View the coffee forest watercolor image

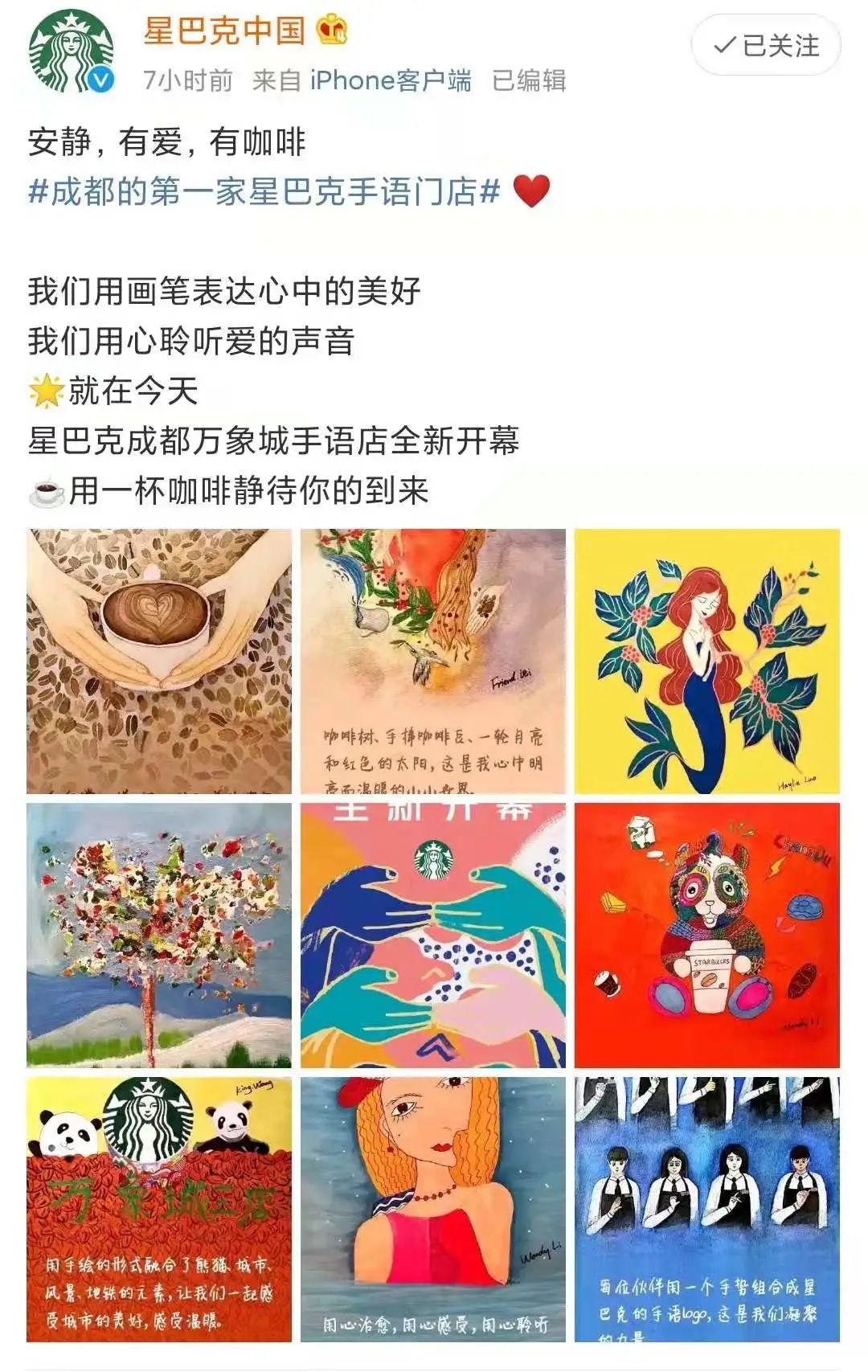[x=433, y=661]
